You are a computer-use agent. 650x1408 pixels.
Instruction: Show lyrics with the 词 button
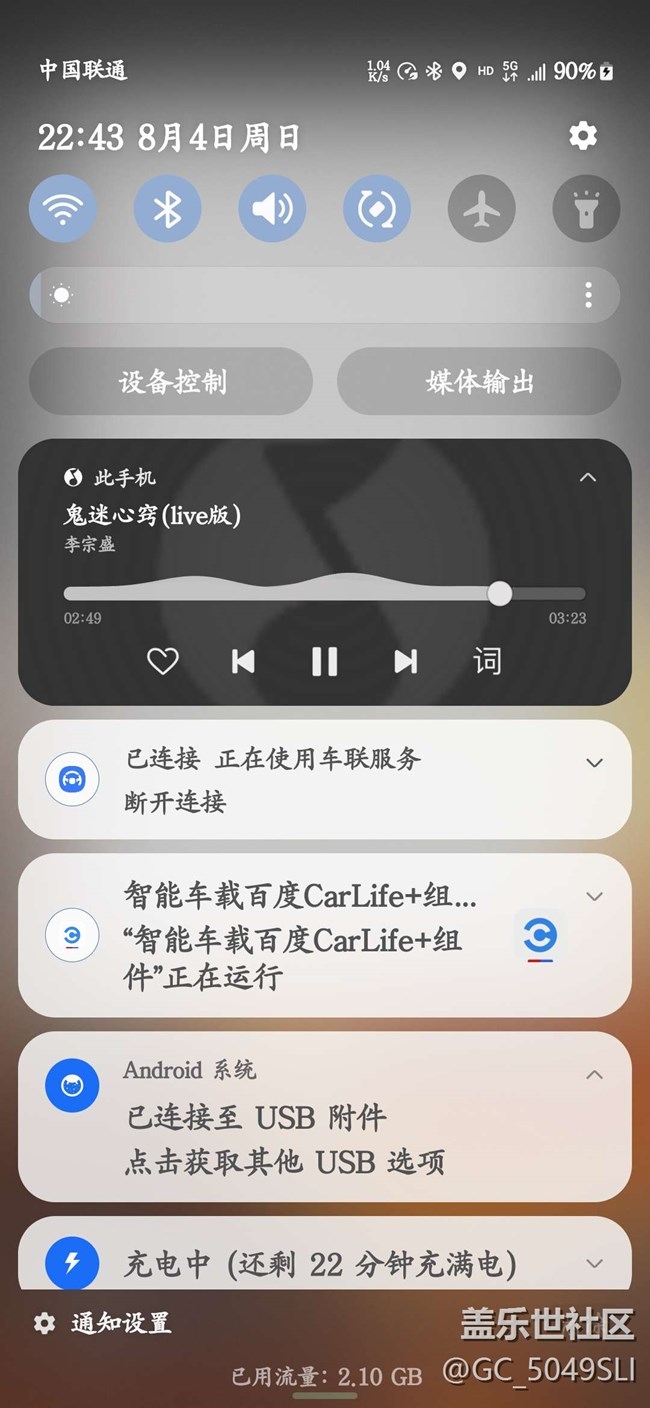point(487,661)
